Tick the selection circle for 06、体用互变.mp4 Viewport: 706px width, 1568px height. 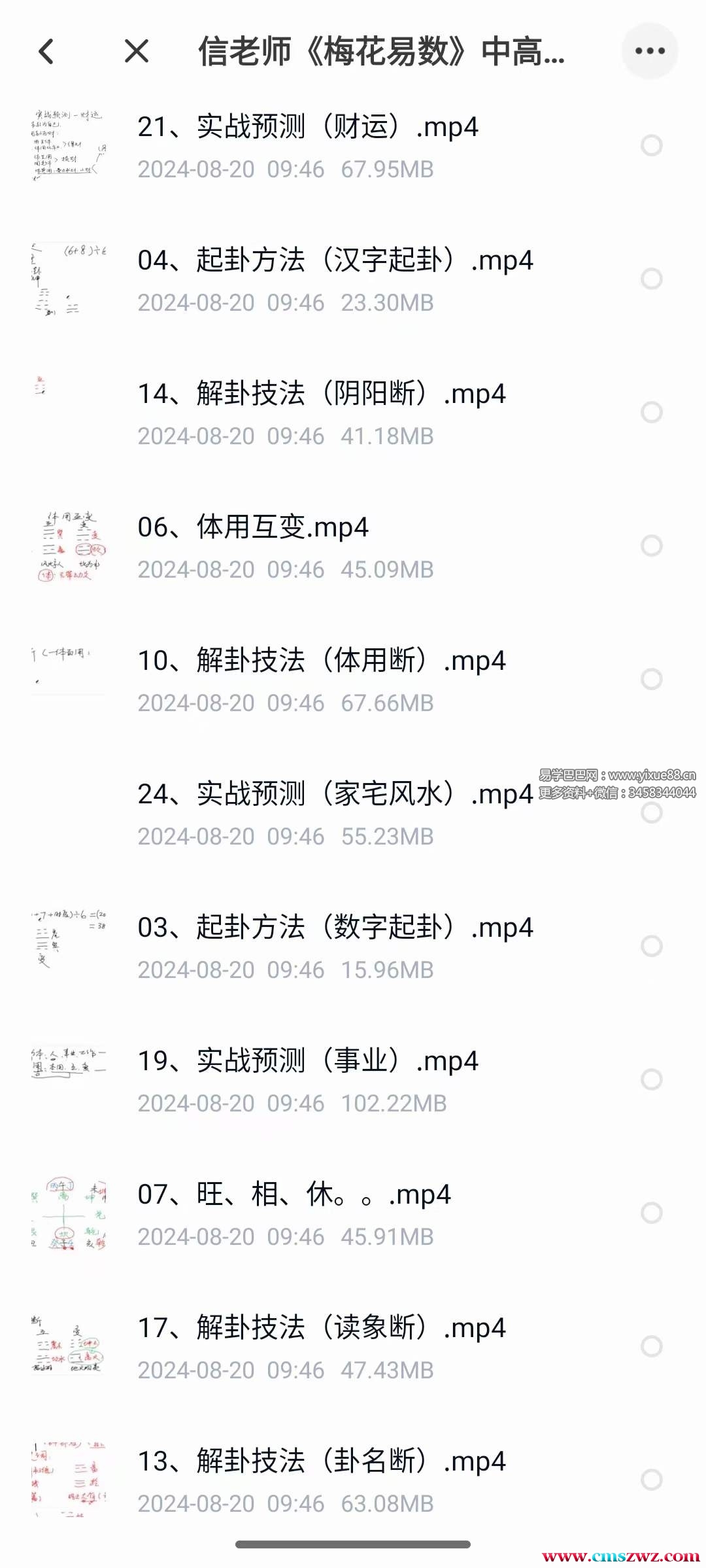coord(652,546)
